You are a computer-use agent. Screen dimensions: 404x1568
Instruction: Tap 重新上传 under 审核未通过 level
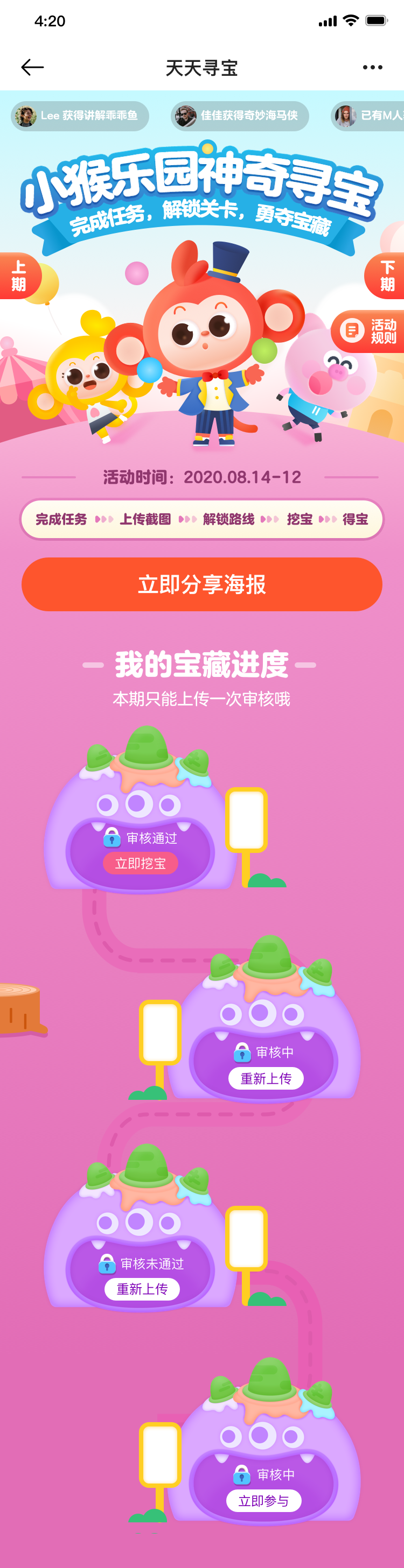click(x=142, y=1289)
